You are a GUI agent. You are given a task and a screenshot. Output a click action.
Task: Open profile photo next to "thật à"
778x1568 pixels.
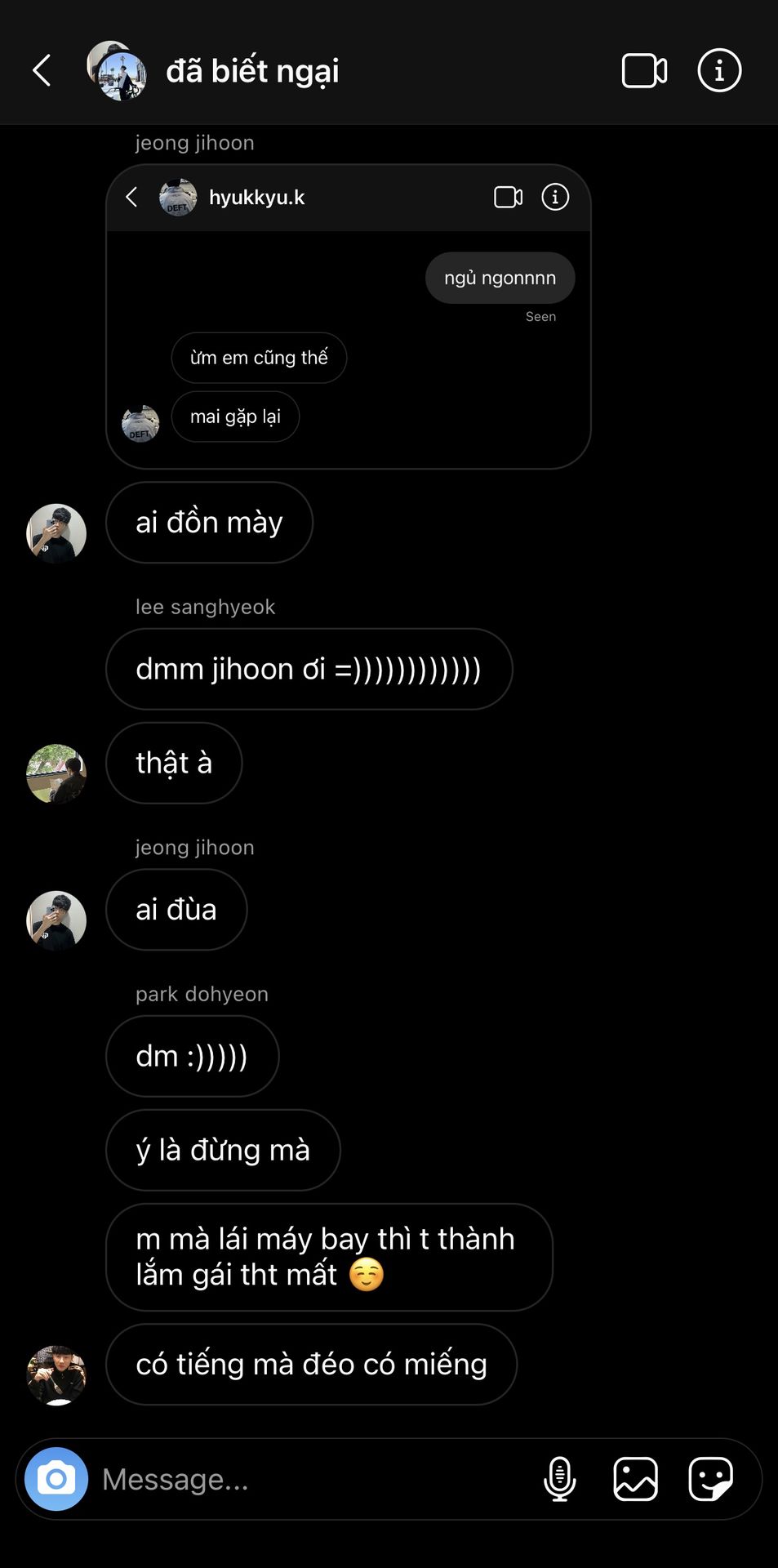tap(56, 773)
